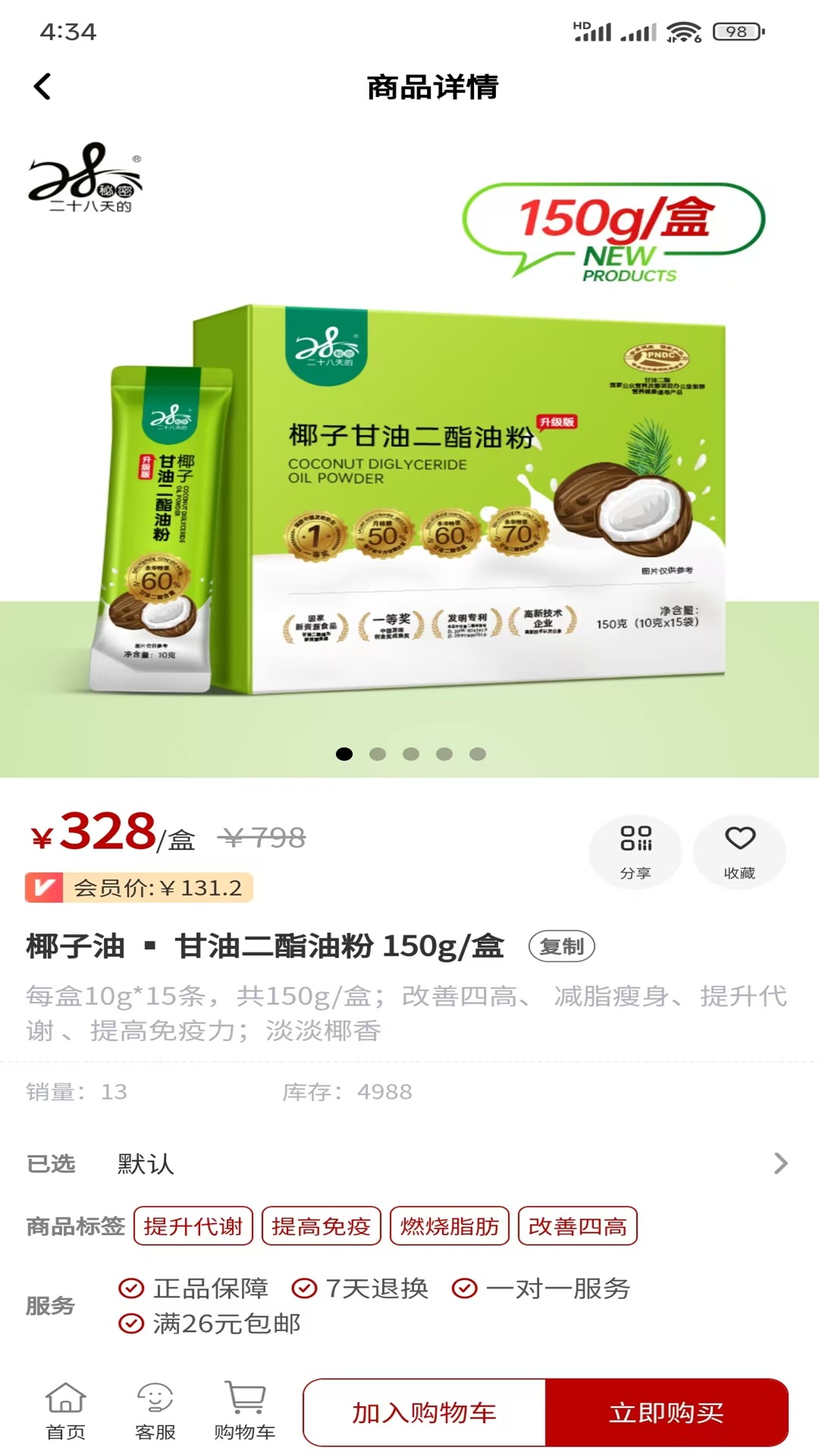Image resolution: width=819 pixels, height=1456 pixels.
Task: Select the 燃烧脂肪 product tag
Action: tap(450, 1226)
